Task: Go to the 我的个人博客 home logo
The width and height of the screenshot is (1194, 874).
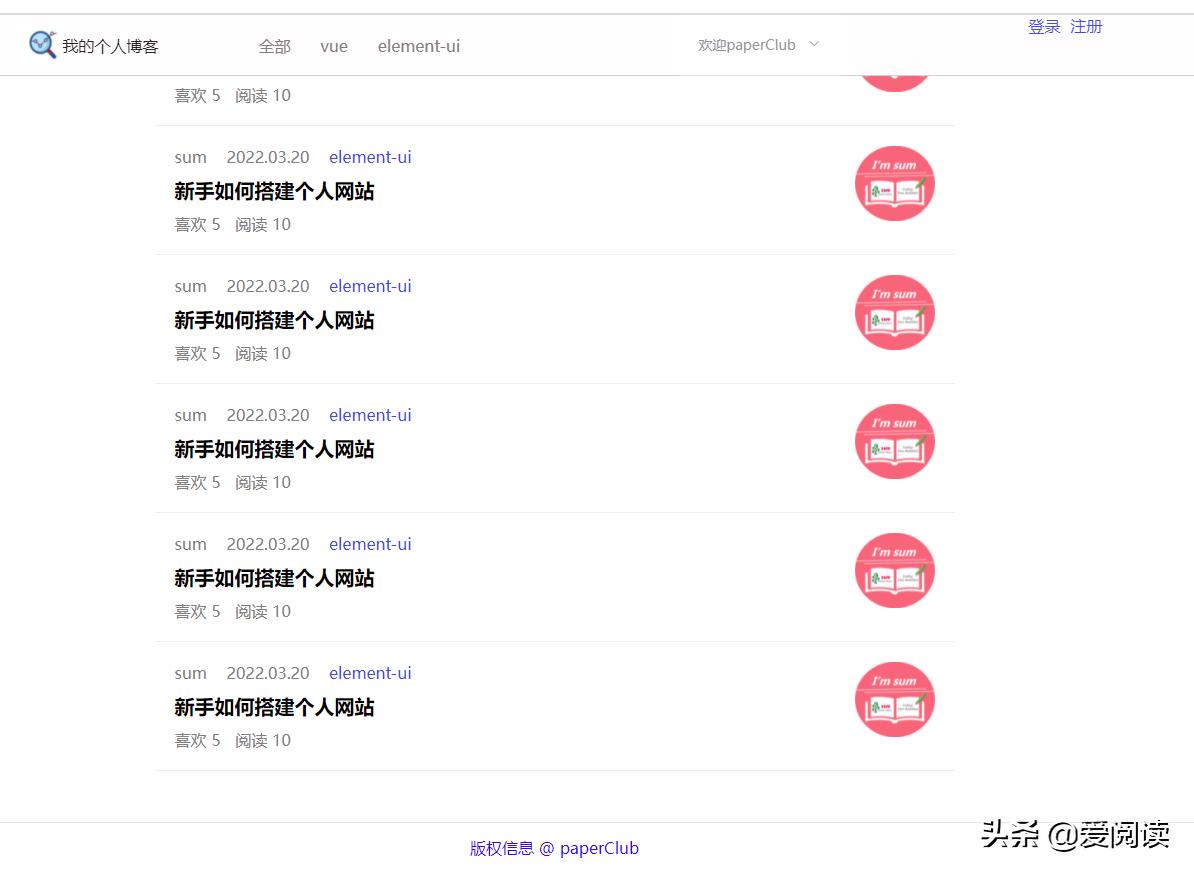Action: 94,46
